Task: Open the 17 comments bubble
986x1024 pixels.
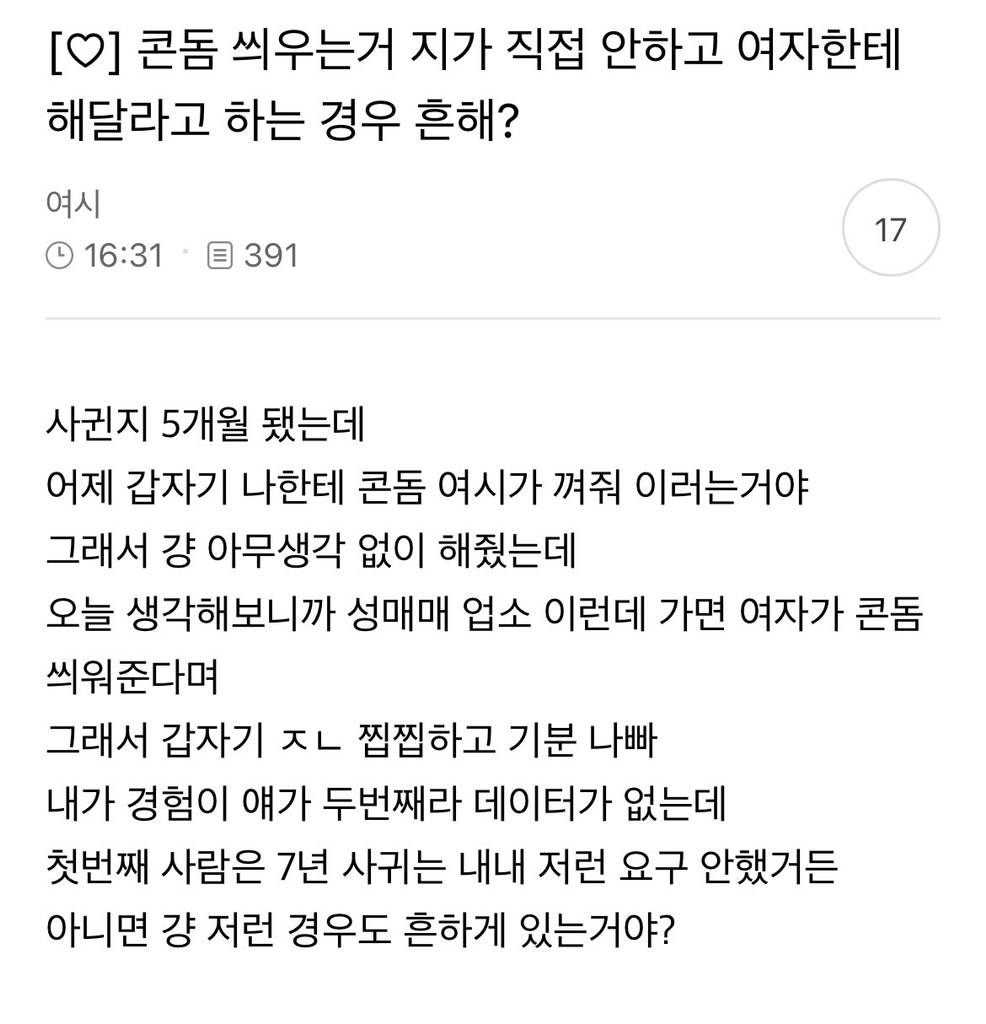Action: [890, 230]
